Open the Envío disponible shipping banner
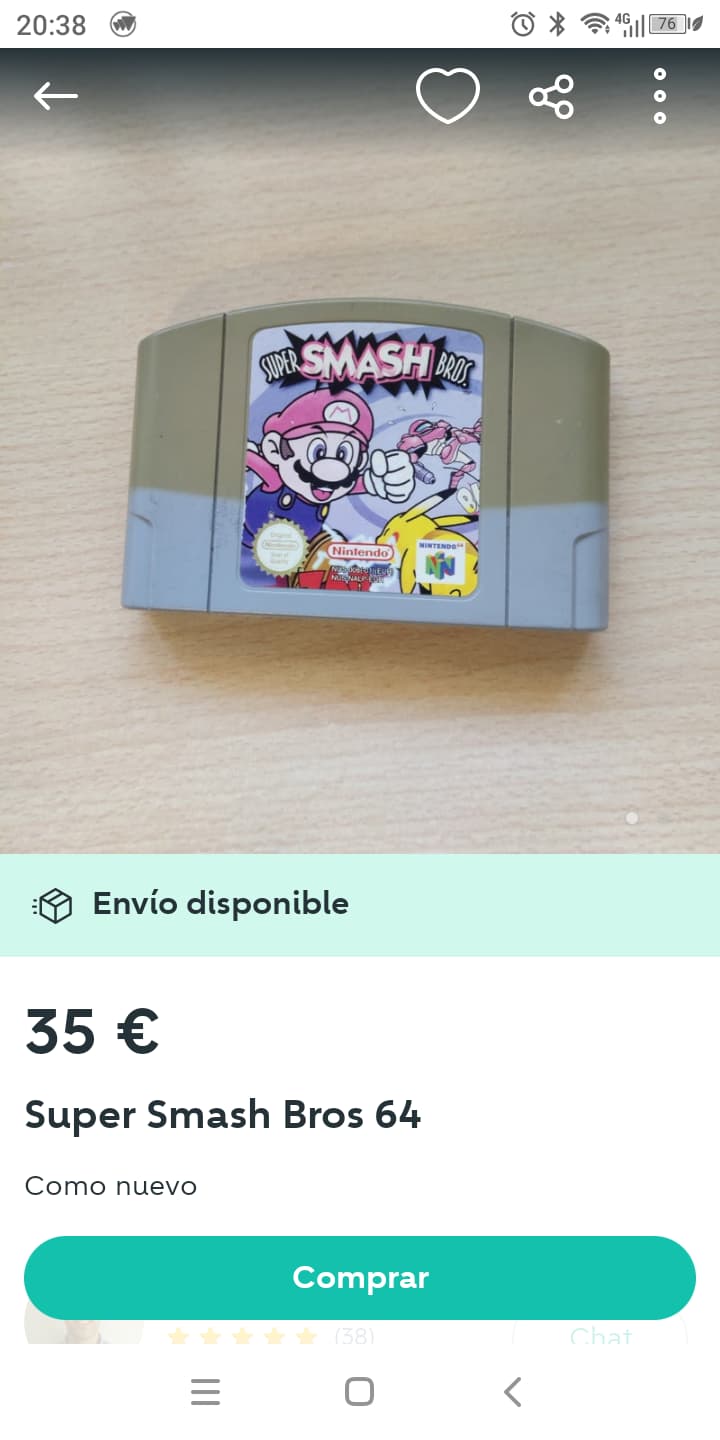 [x=360, y=905]
